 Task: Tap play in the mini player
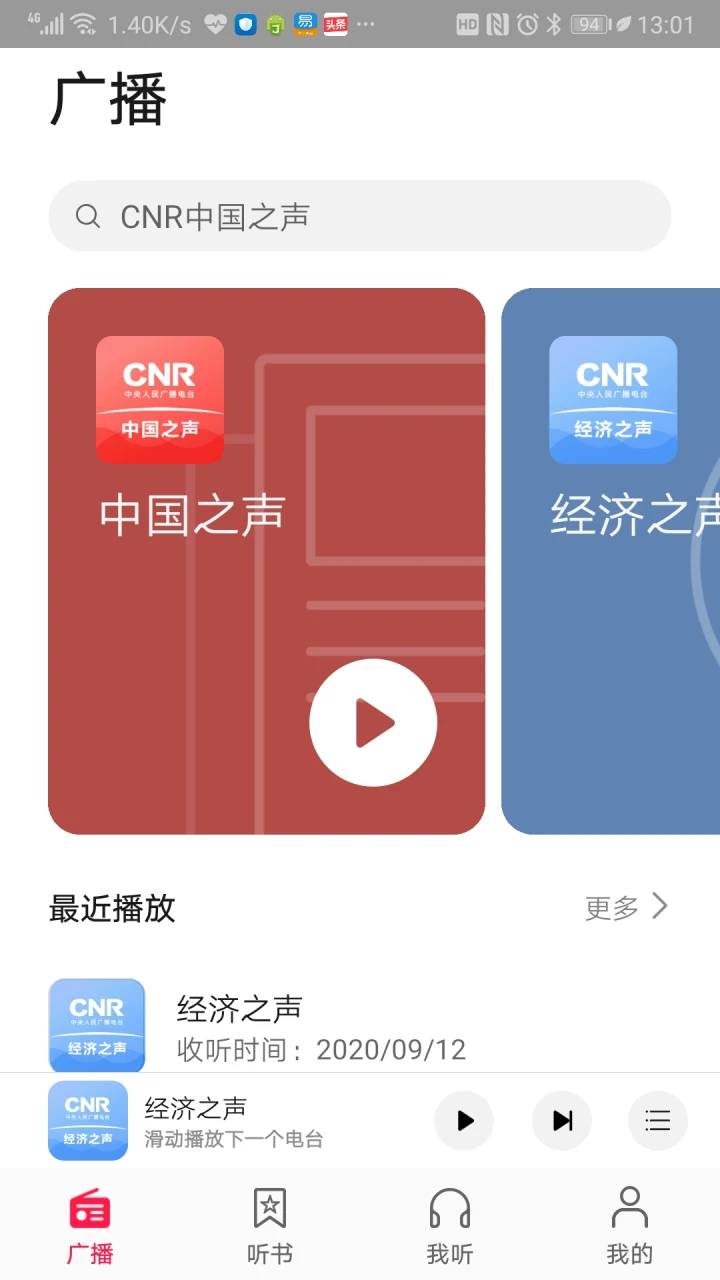coord(464,1121)
